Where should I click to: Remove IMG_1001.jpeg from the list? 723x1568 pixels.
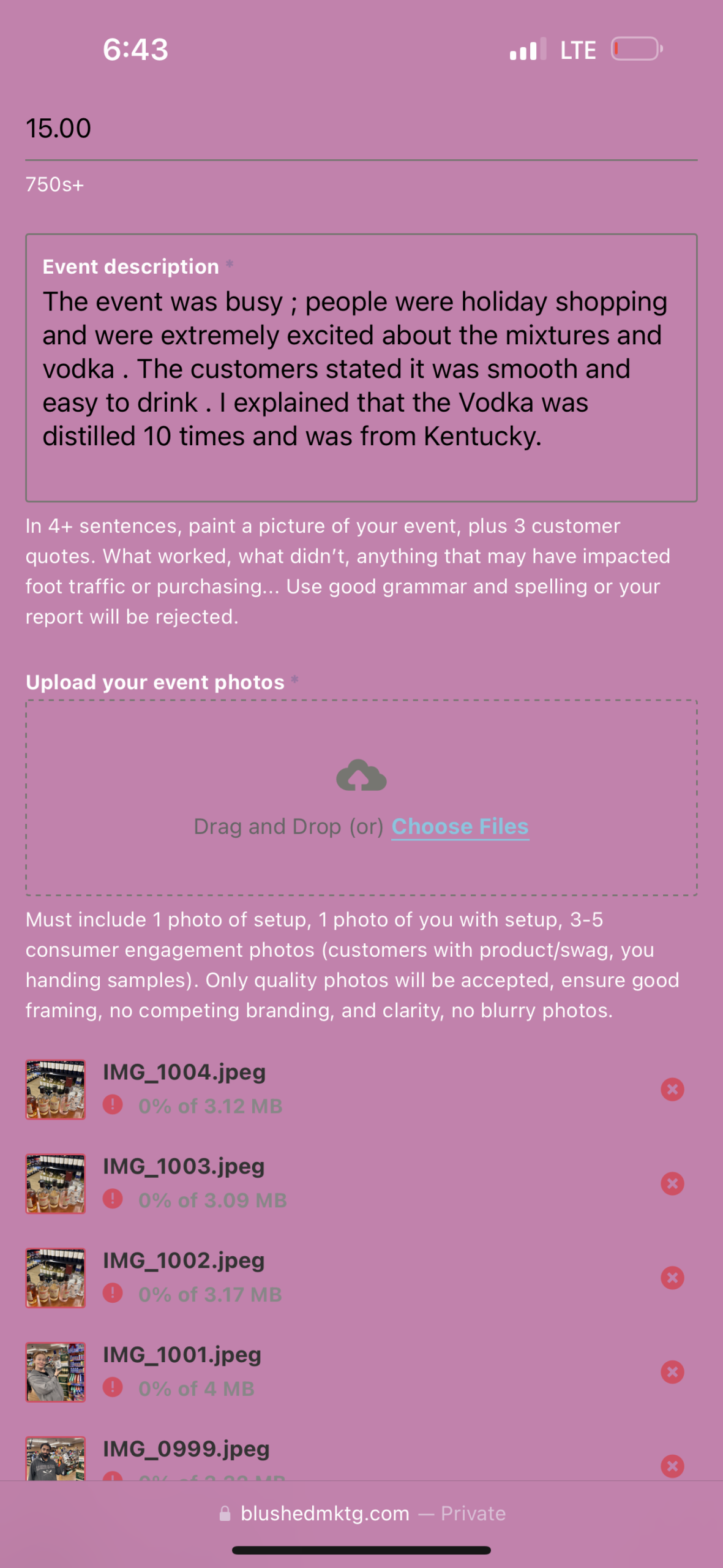672,1373
